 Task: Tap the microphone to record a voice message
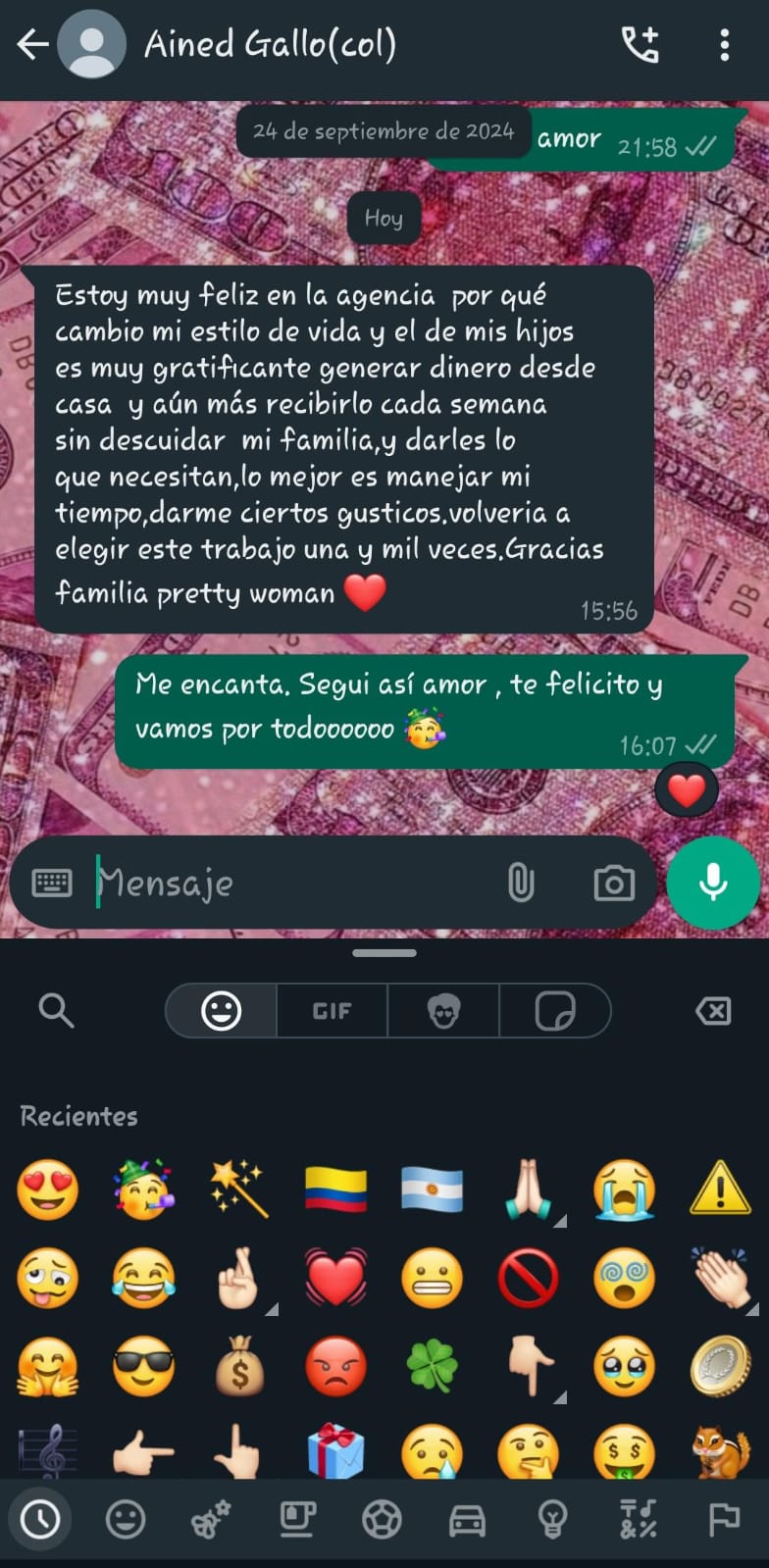point(713,883)
